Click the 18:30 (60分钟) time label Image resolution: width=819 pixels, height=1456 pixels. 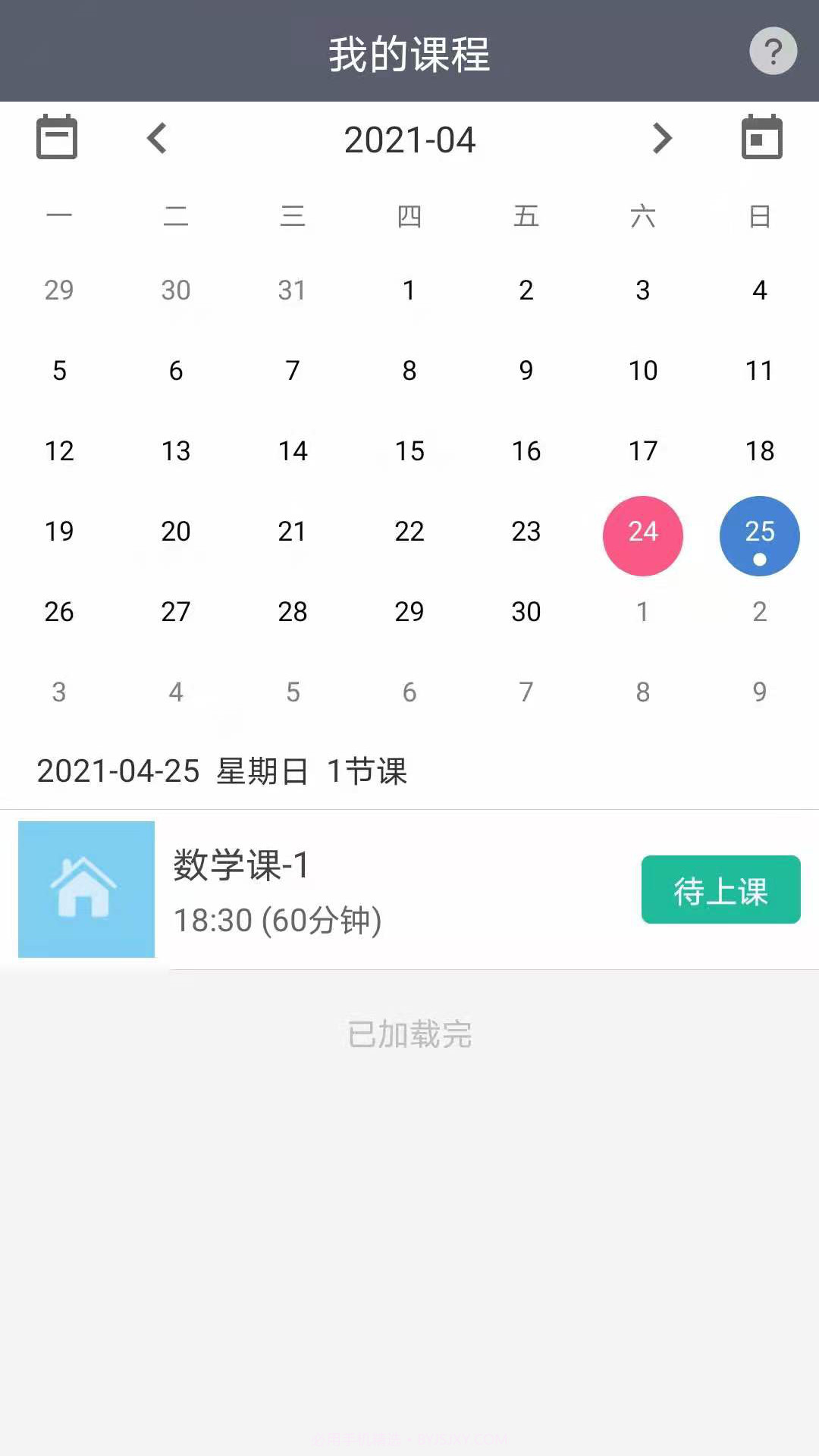[x=278, y=920]
